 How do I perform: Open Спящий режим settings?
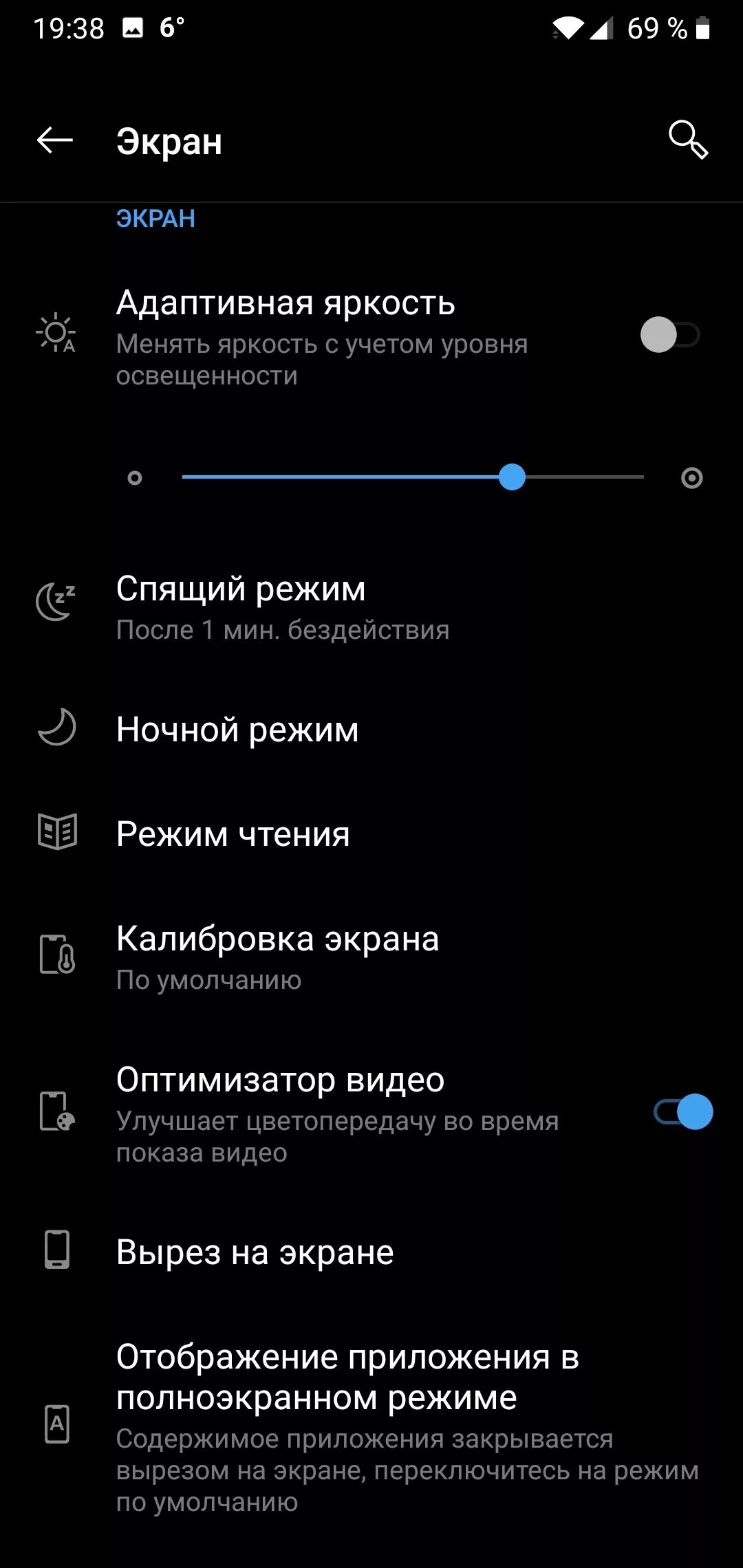371,609
